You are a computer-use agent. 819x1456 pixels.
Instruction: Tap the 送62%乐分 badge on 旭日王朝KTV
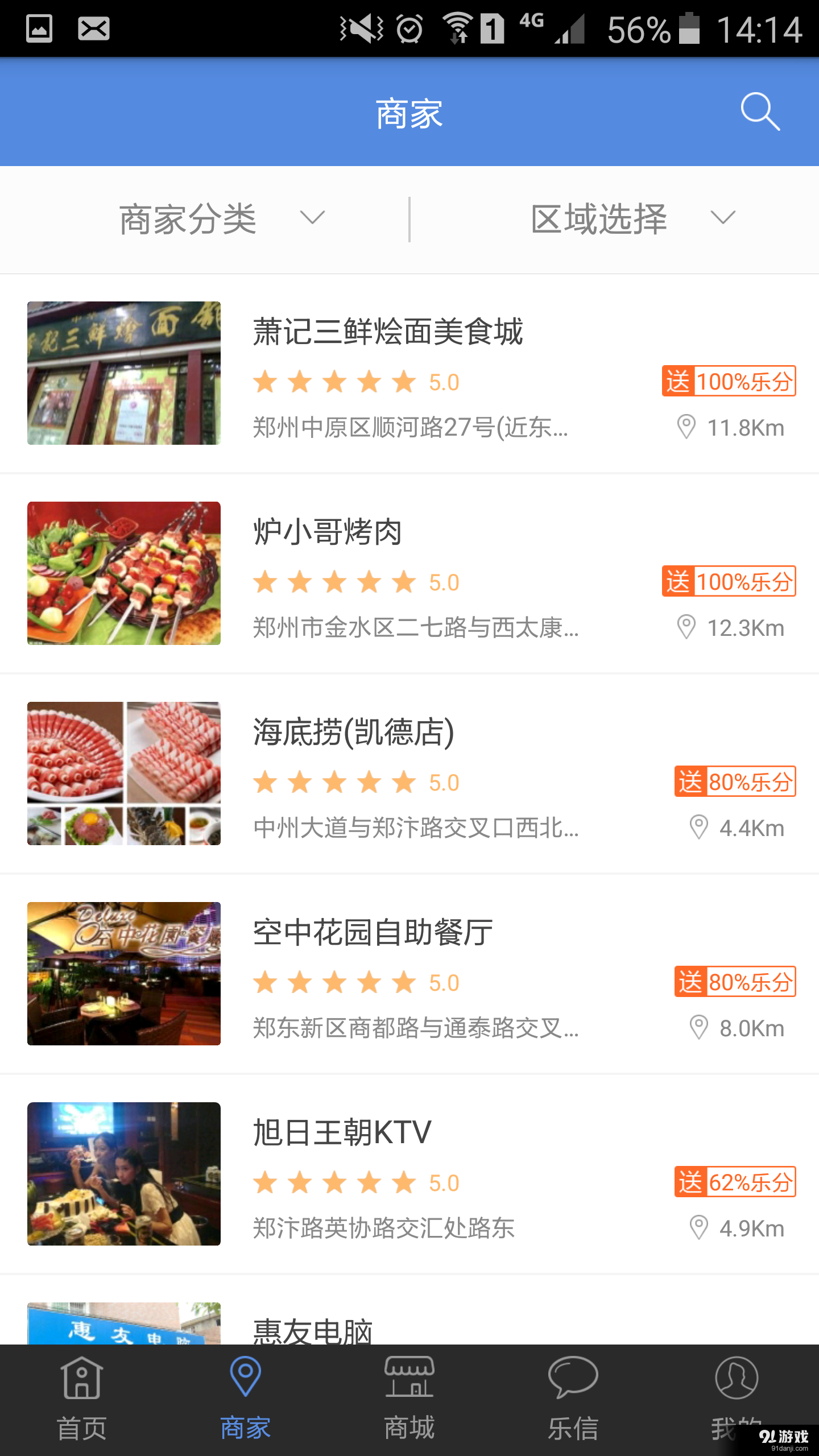pos(735,1182)
